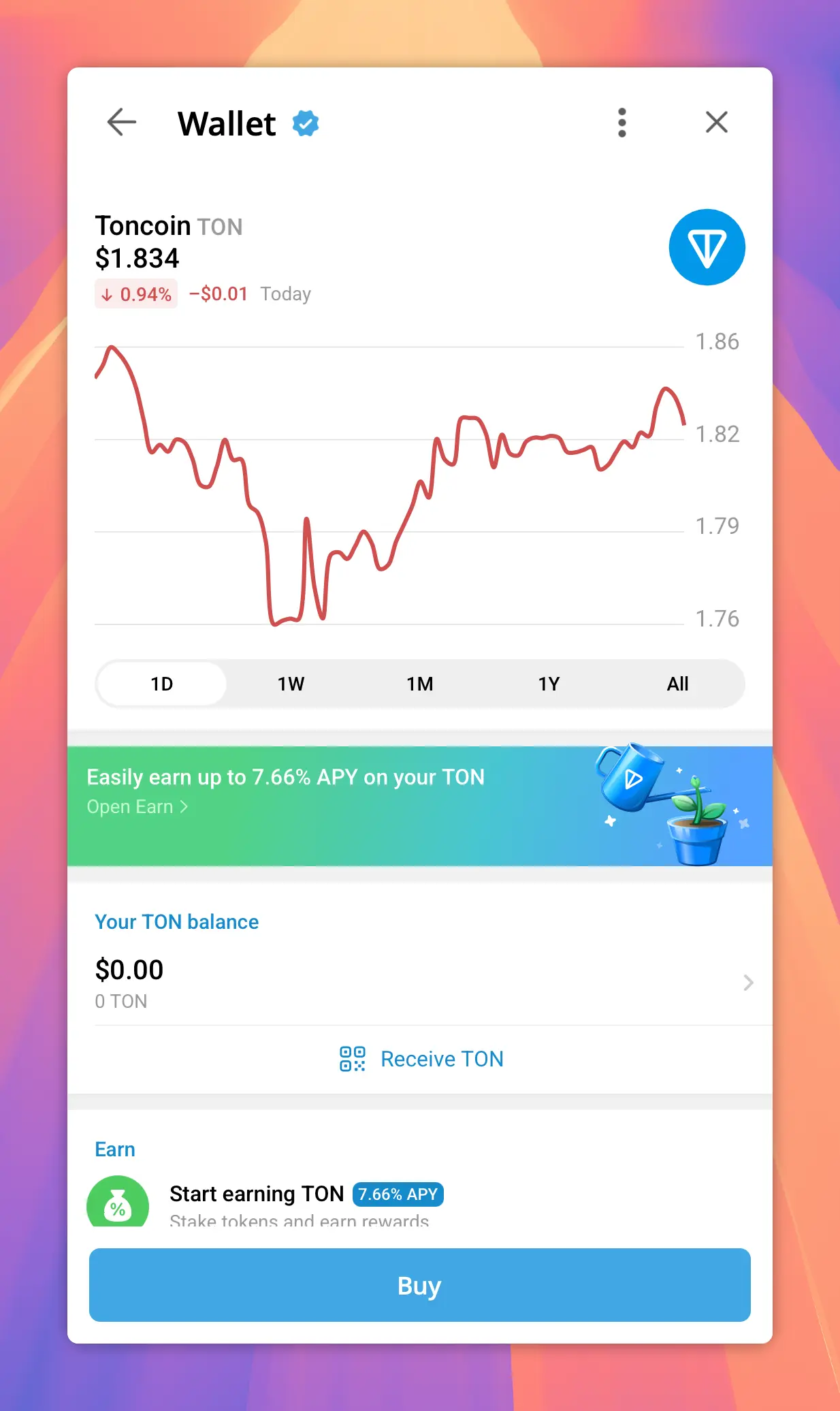Click the green money bag percent icon

click(117, 1204)
